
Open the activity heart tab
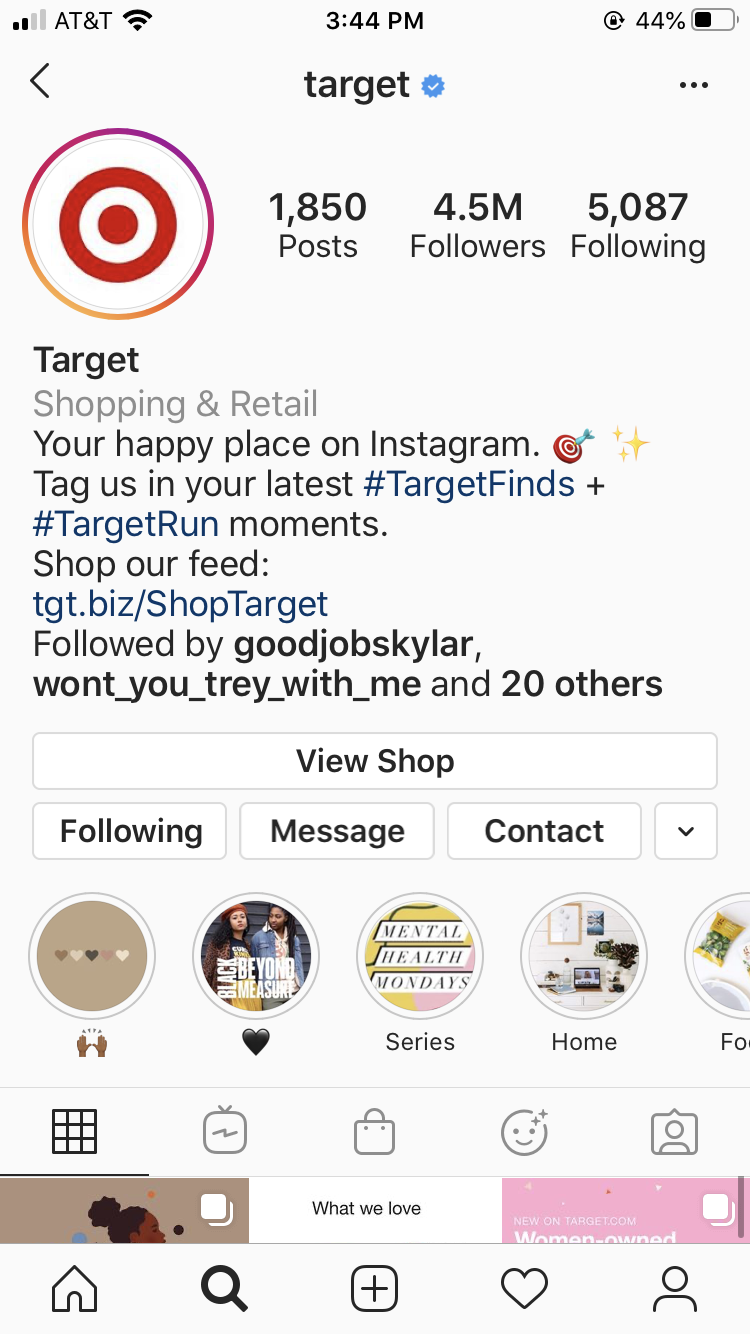click(525, 1289)
